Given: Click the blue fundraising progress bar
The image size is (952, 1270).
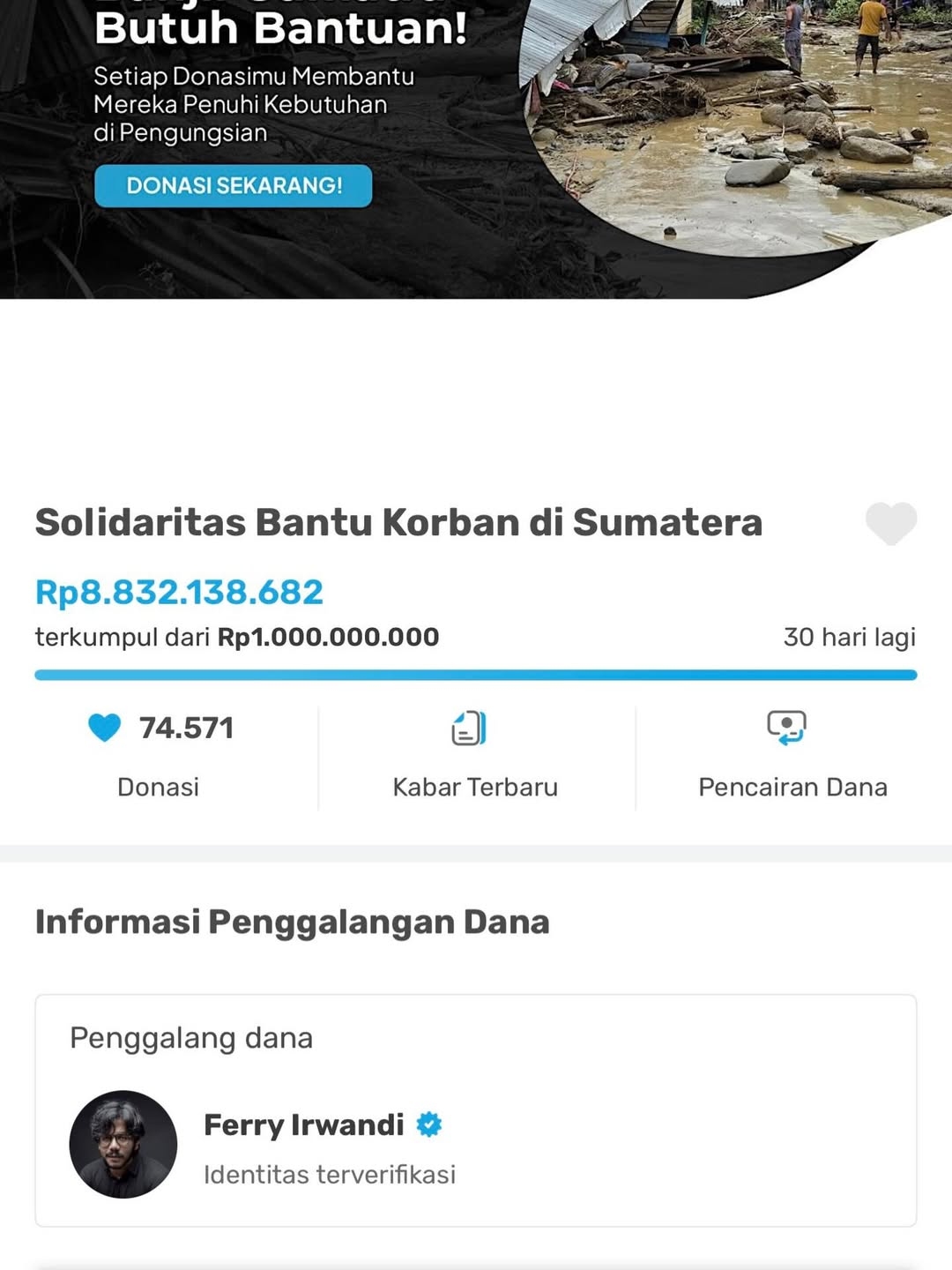Looking at the screenshot, I should (476, 676).
